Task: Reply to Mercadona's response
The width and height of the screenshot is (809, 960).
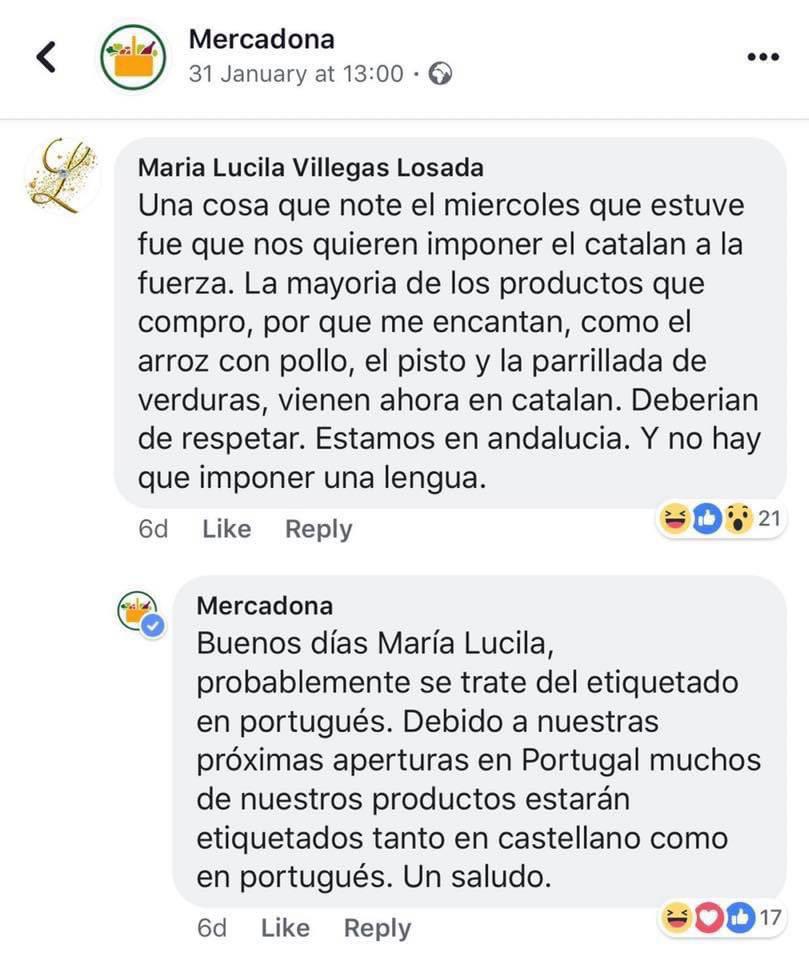Action: click(x=377, y=926)
